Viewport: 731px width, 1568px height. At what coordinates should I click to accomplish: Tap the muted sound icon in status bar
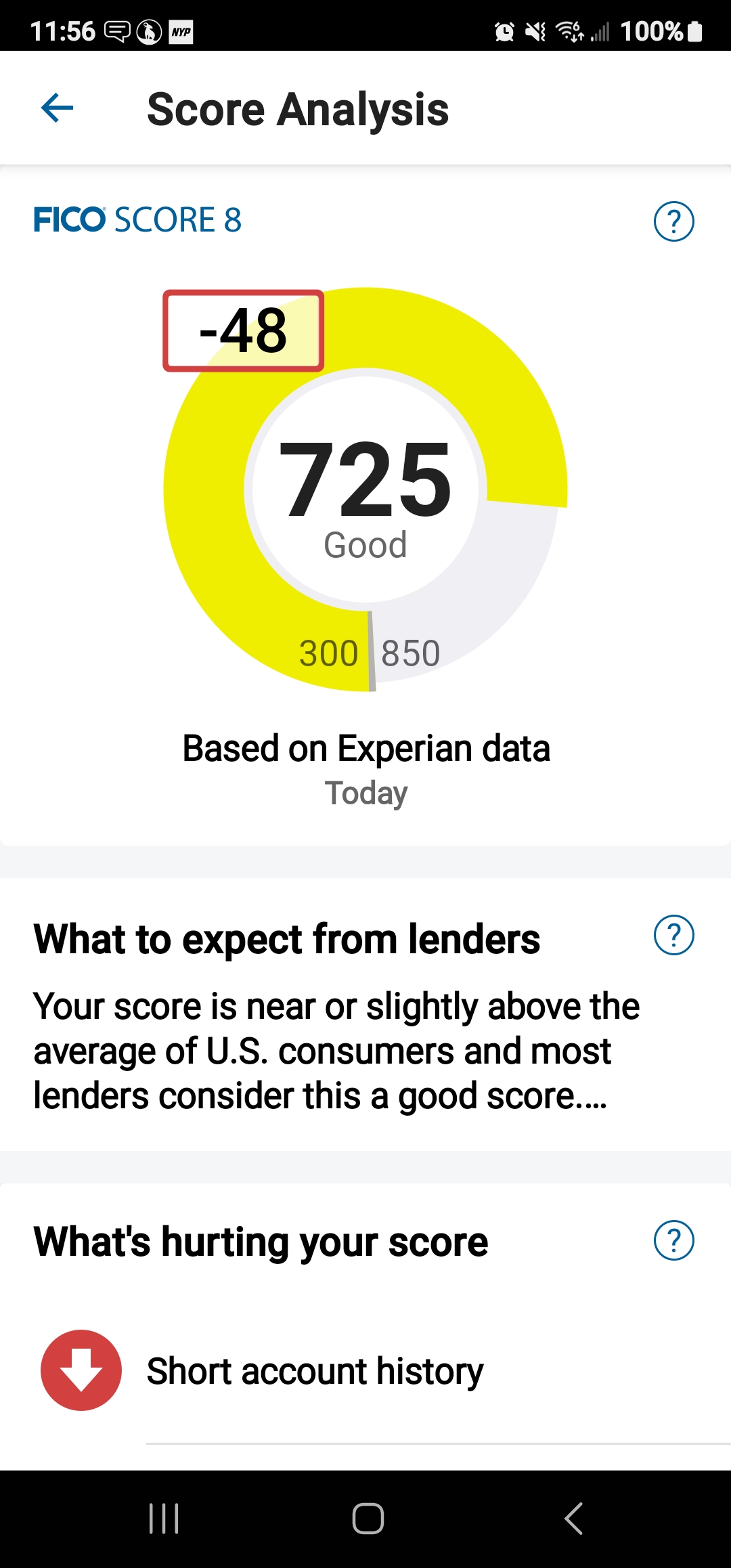coord(534,30)
